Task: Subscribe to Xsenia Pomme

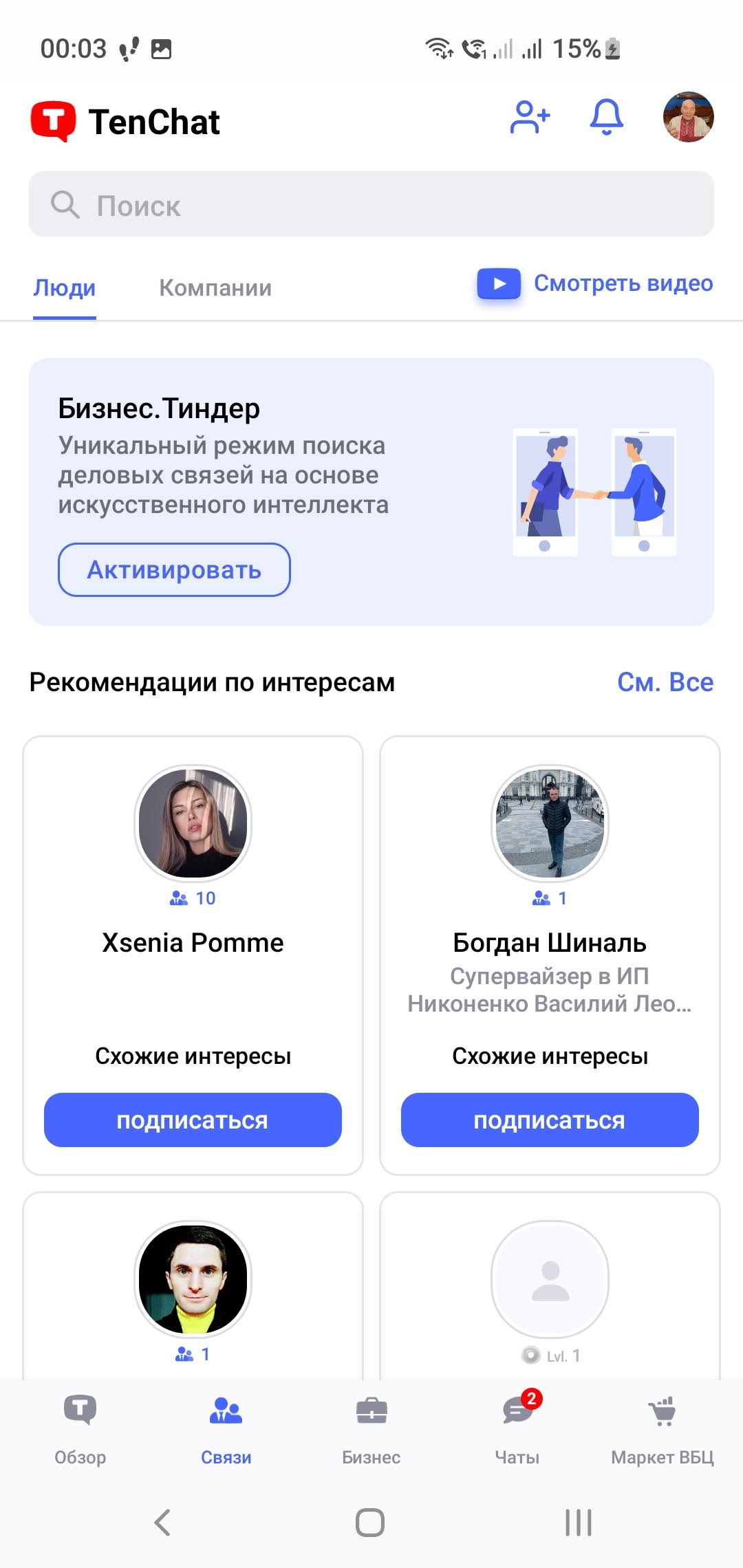Action: [x=193, y=1120]
